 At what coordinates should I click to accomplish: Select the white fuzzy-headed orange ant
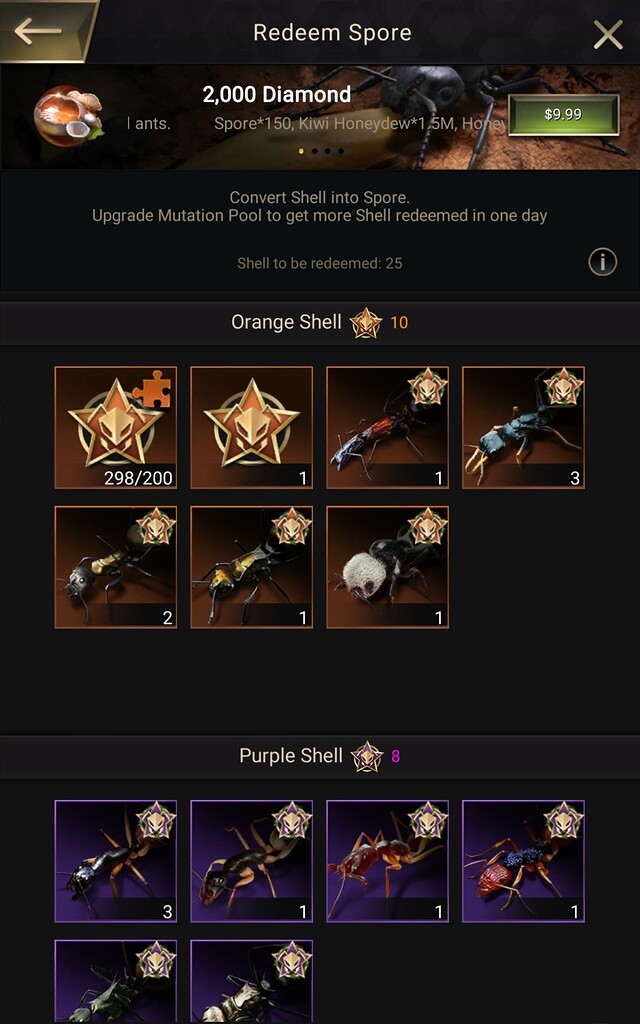[x=388, y=567]
